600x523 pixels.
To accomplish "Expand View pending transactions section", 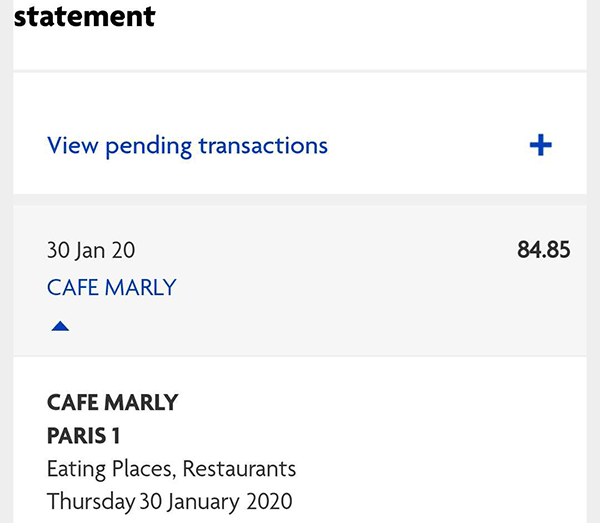I will [540, 146].
